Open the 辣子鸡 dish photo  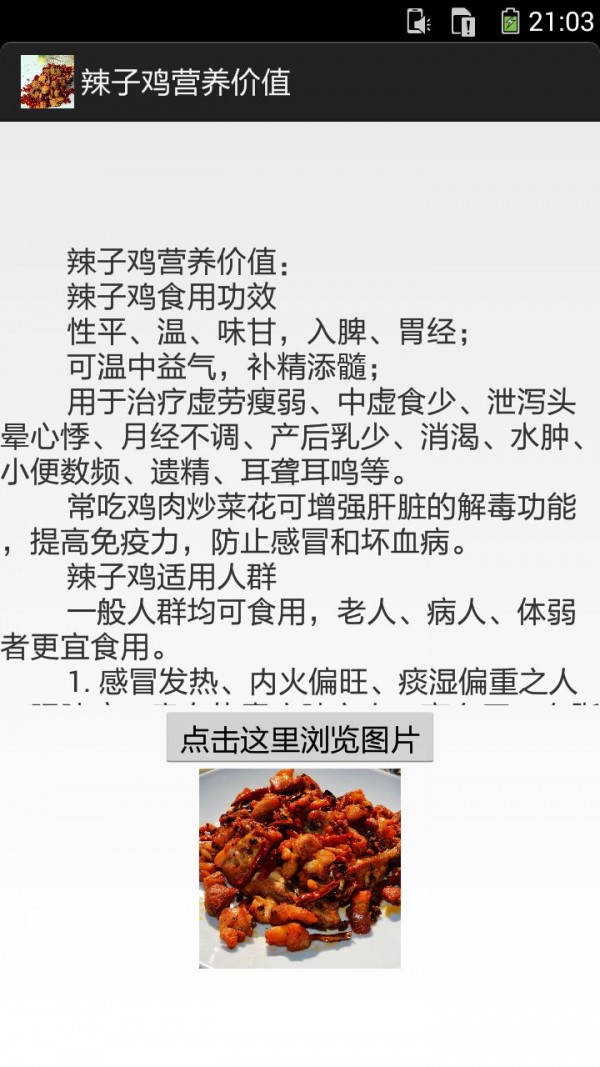point(300,867)
